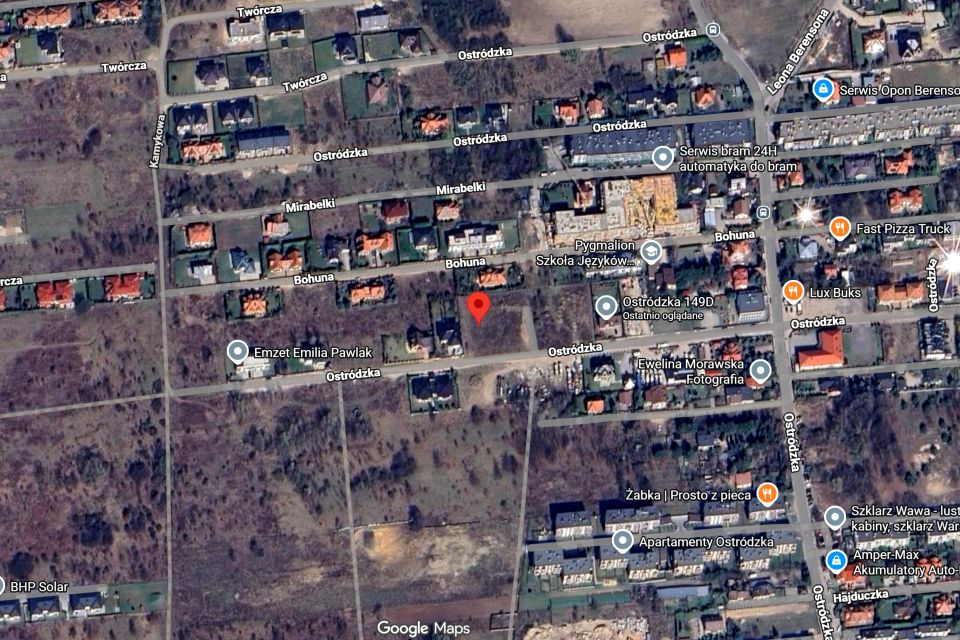
Task: Open the Ewelina Morawska Fotografia pin
Action: [760, 371]
